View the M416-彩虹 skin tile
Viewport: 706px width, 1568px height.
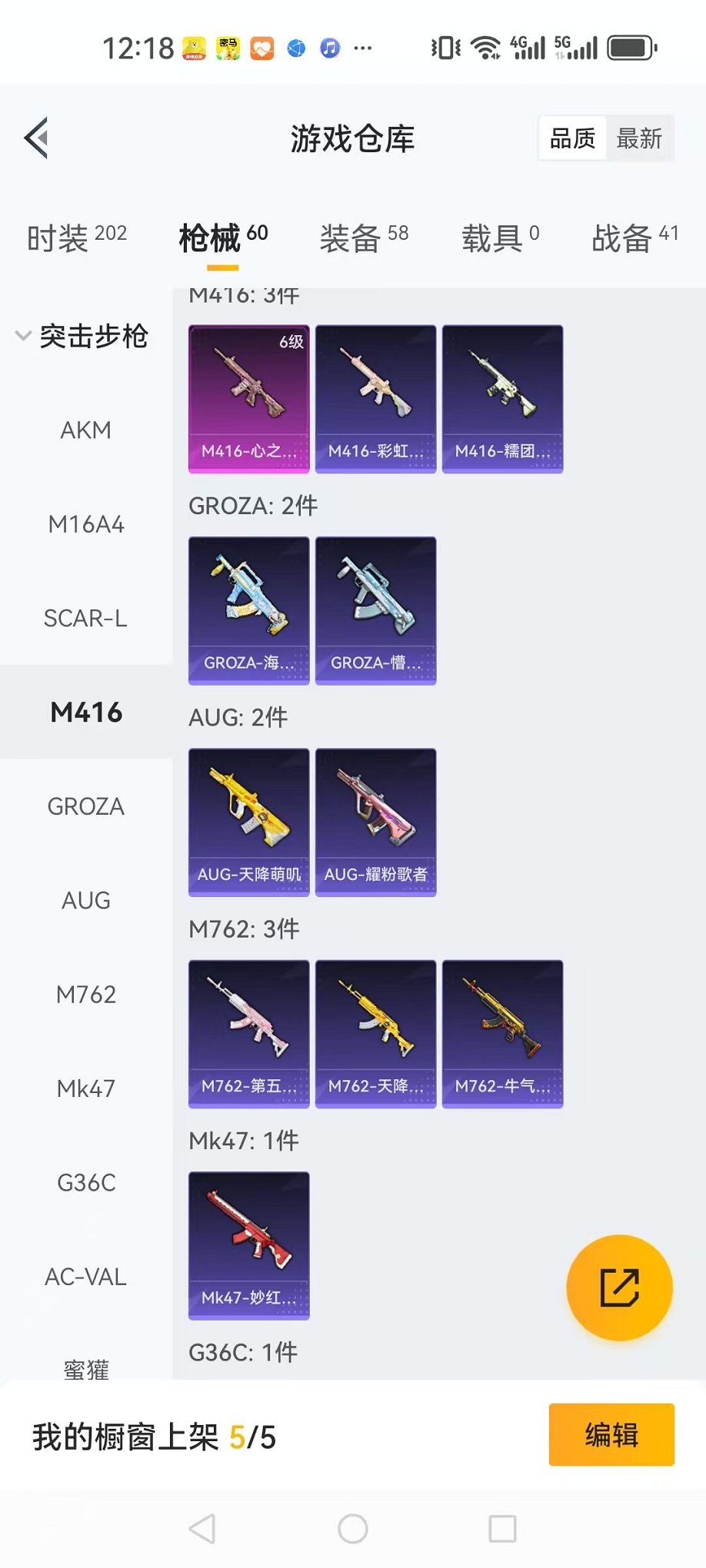click(x=375, y=398)
